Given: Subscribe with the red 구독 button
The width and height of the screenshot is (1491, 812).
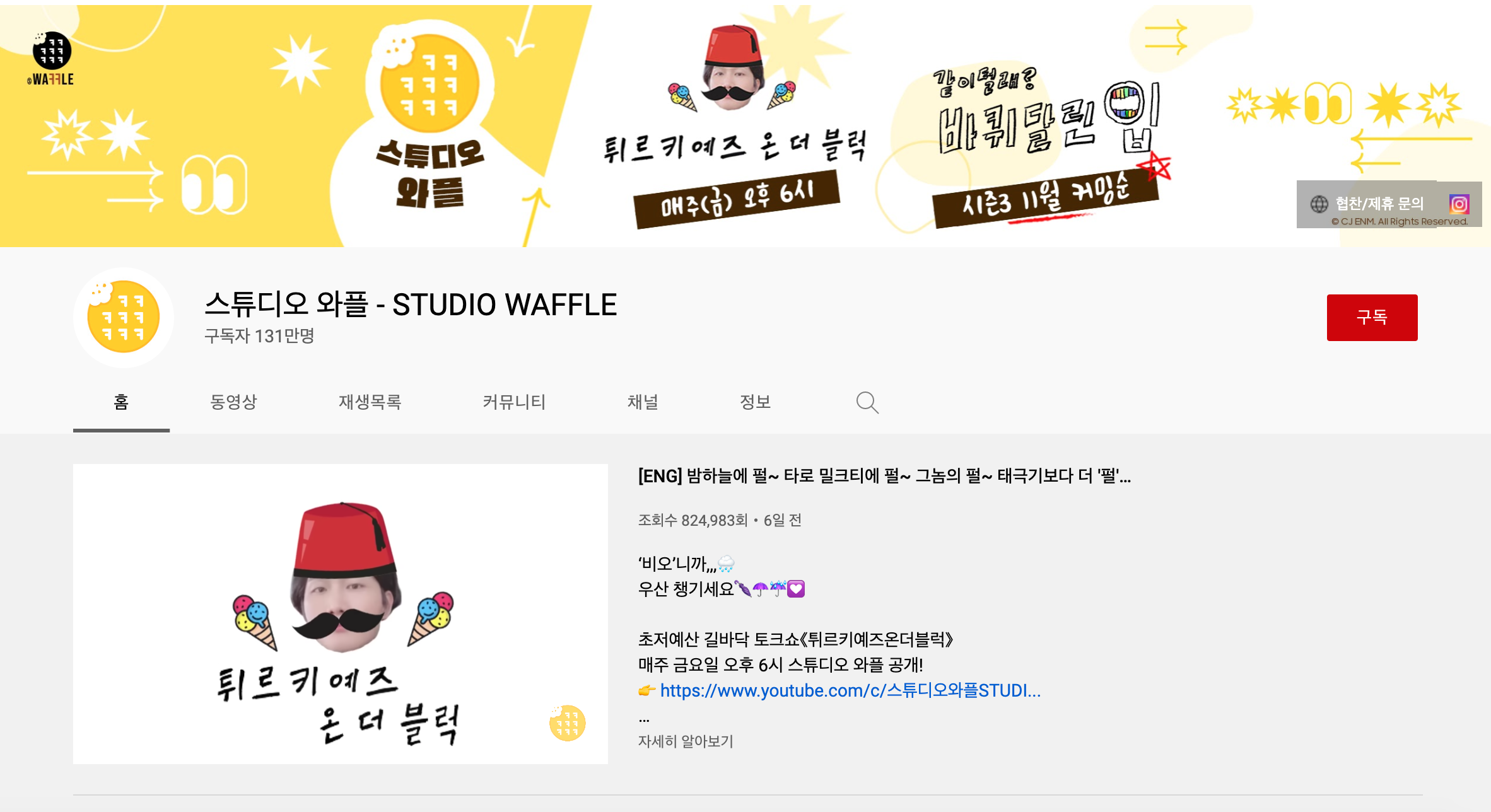Looking at the screenshot, I should 1372,317.
